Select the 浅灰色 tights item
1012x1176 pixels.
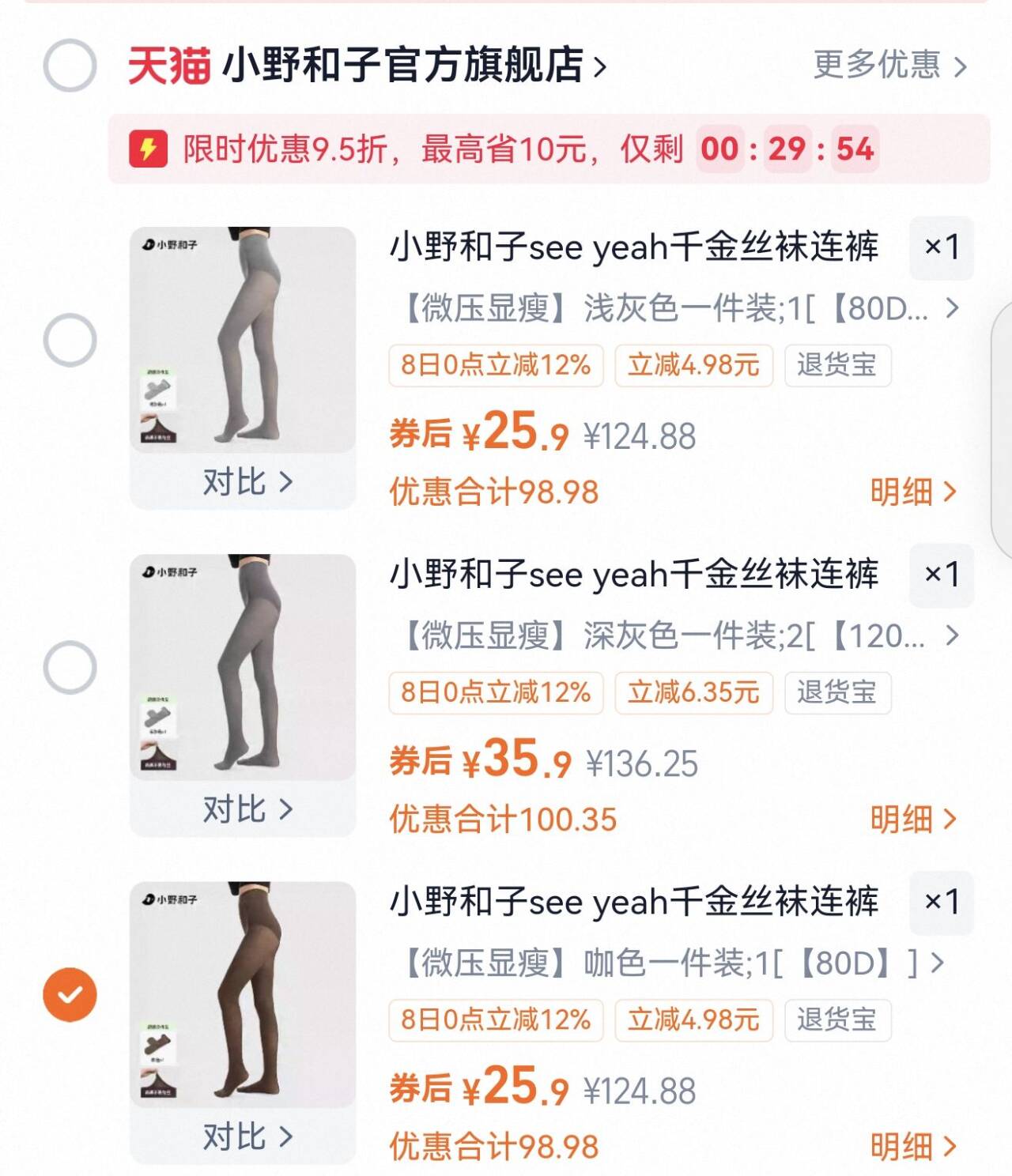tap(70, 341)
